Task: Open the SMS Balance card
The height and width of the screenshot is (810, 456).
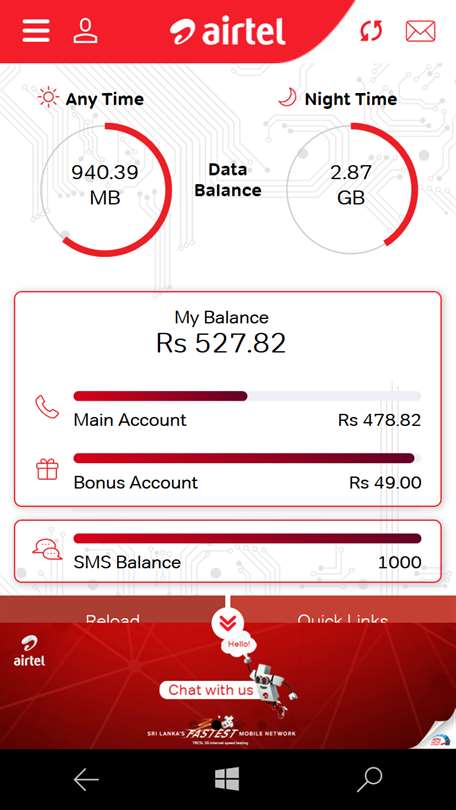Action: pyautogui.click(x=228, y=551)
